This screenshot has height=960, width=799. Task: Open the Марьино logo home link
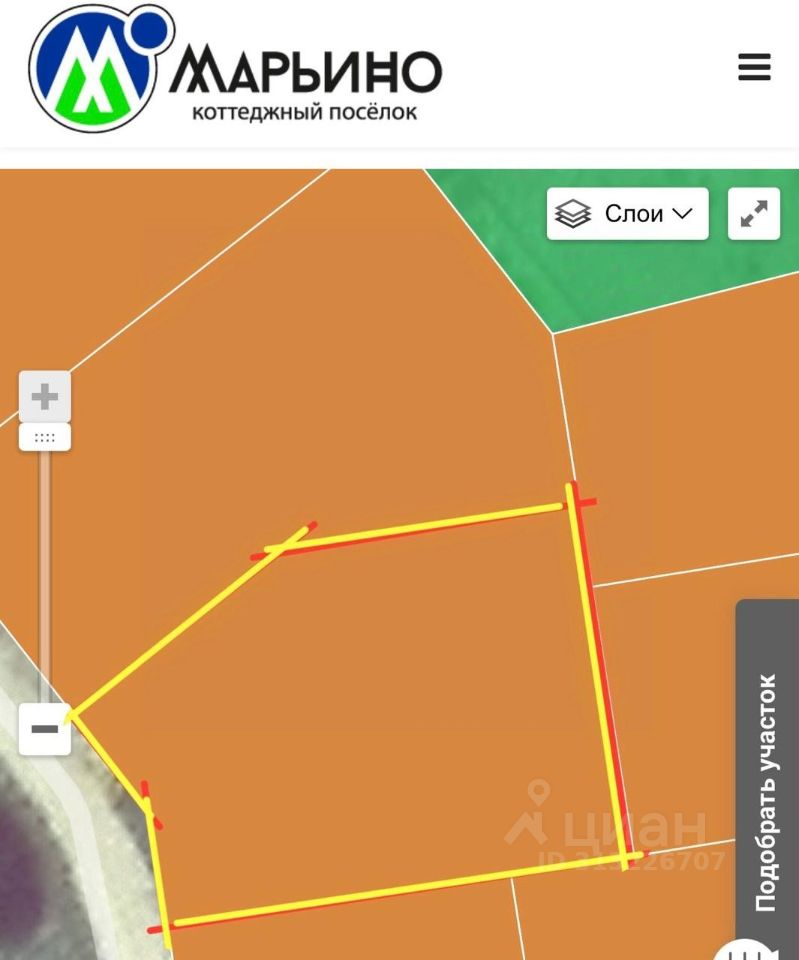pos(236,72)
